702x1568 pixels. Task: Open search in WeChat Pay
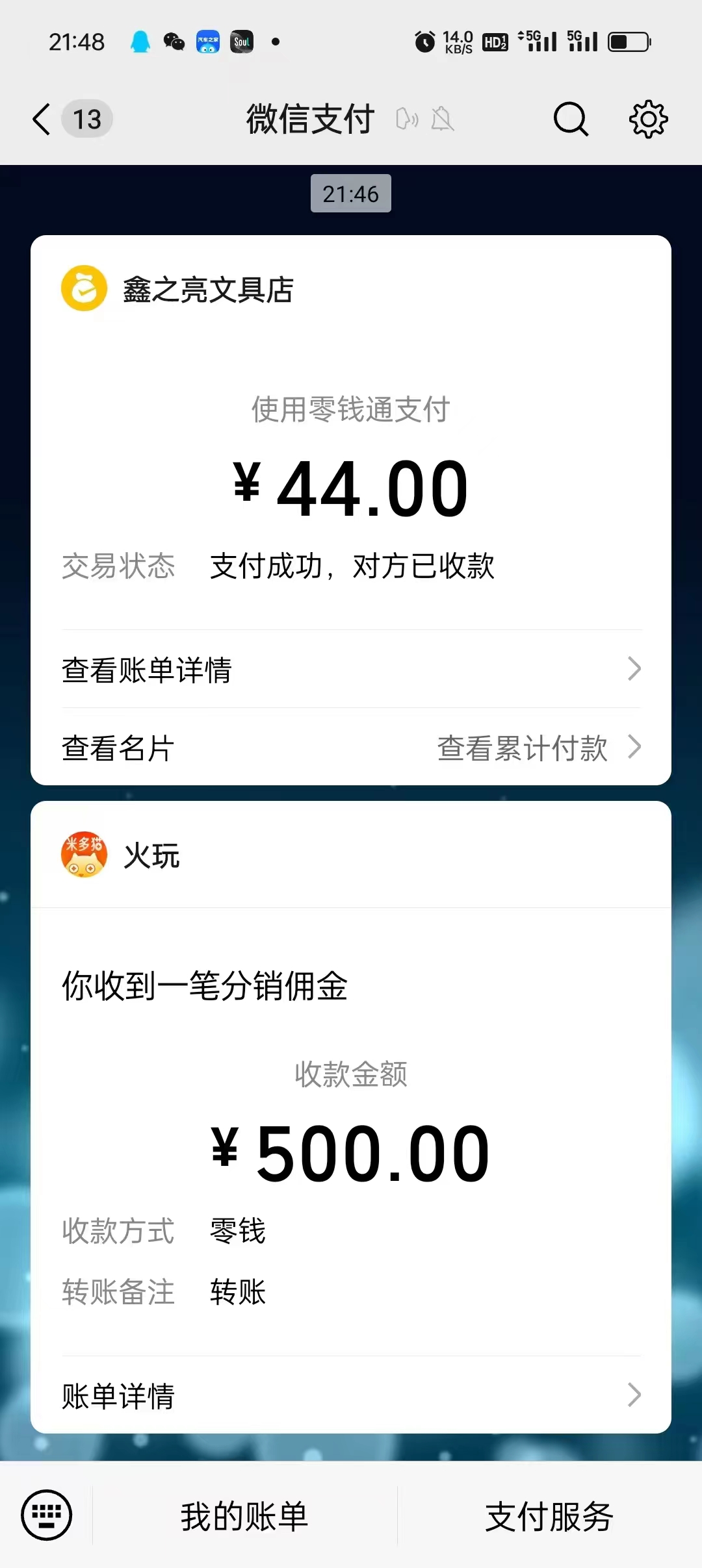coord(571,120)
